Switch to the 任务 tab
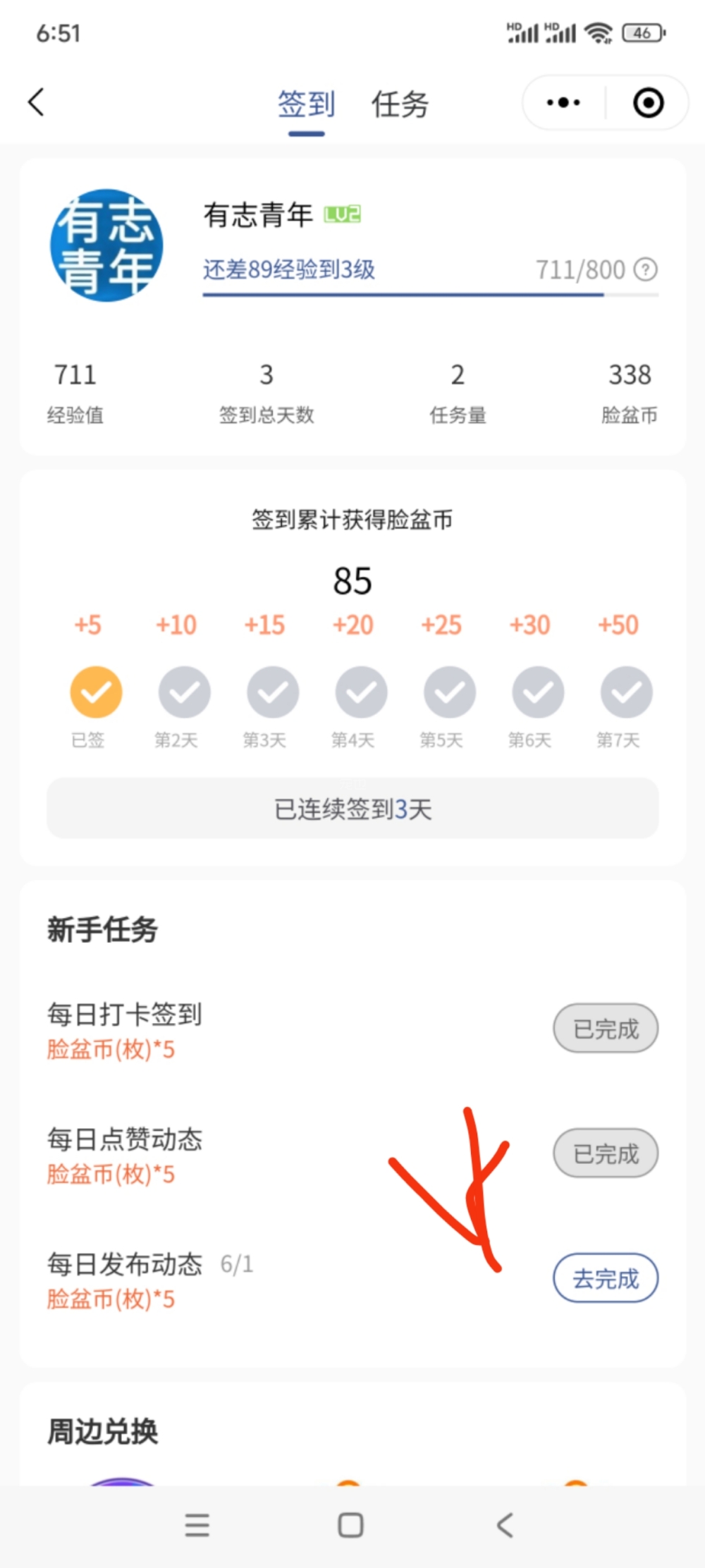 [x=400, y=104]
